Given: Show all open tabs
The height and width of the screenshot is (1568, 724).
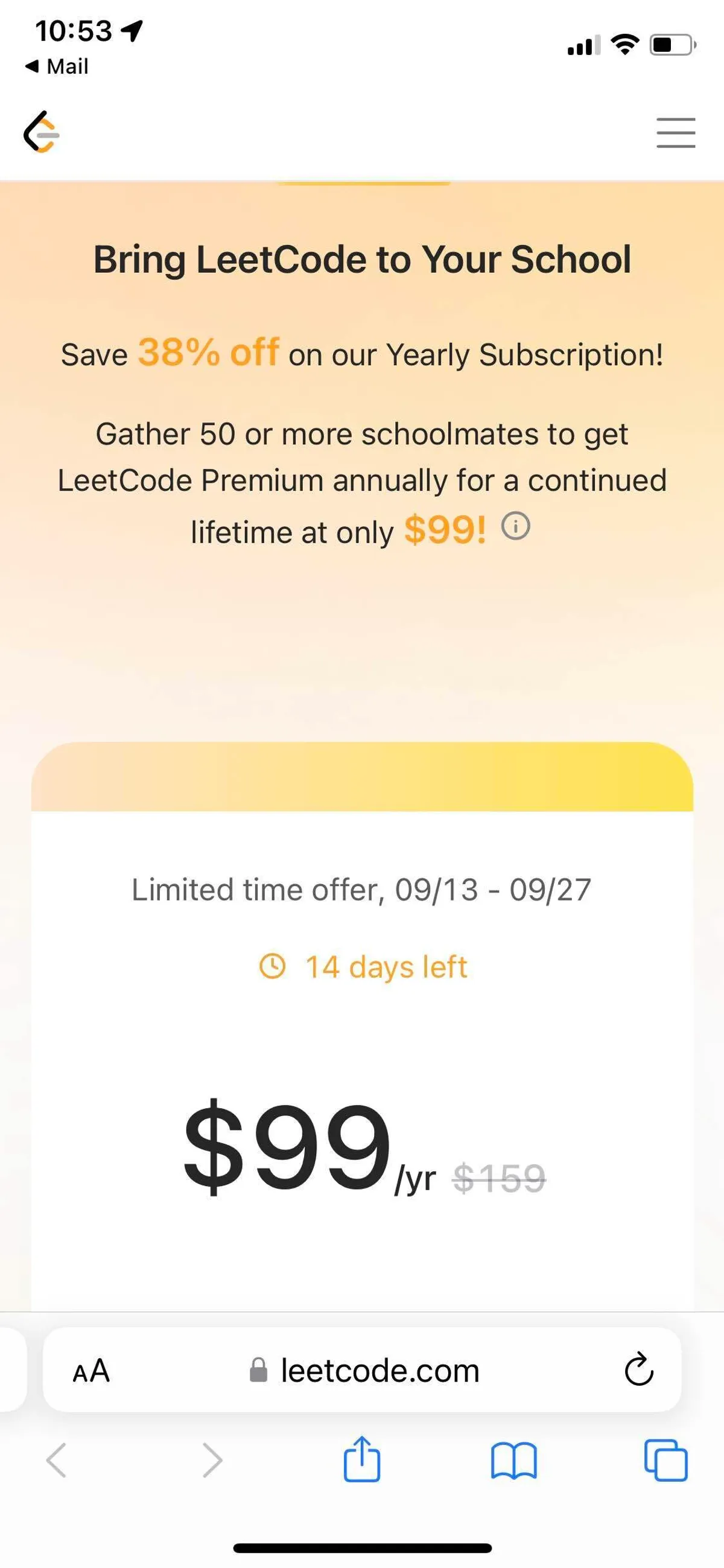Looking at the screenshot, I should tap(665, 1459).
